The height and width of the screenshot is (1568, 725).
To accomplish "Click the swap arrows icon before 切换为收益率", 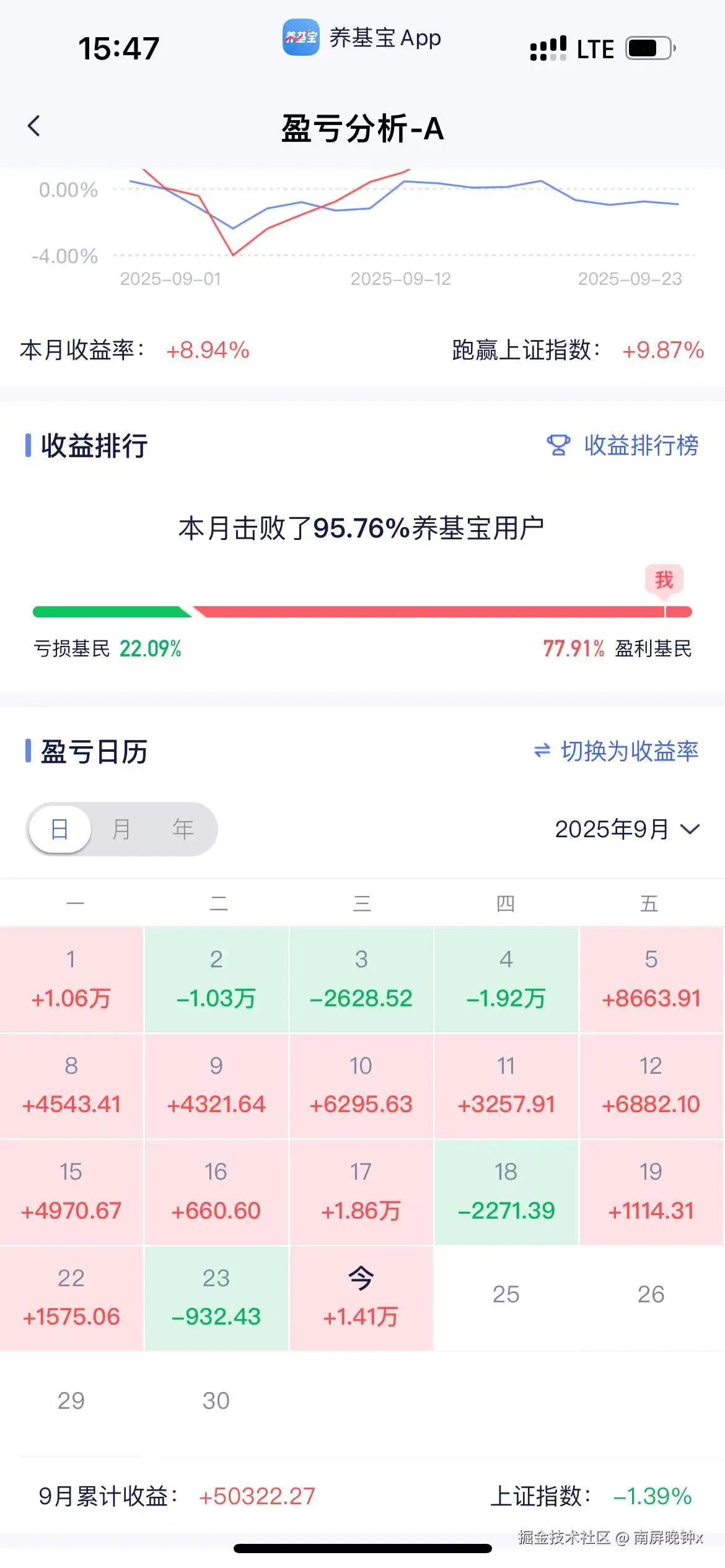I will [541, 750].
